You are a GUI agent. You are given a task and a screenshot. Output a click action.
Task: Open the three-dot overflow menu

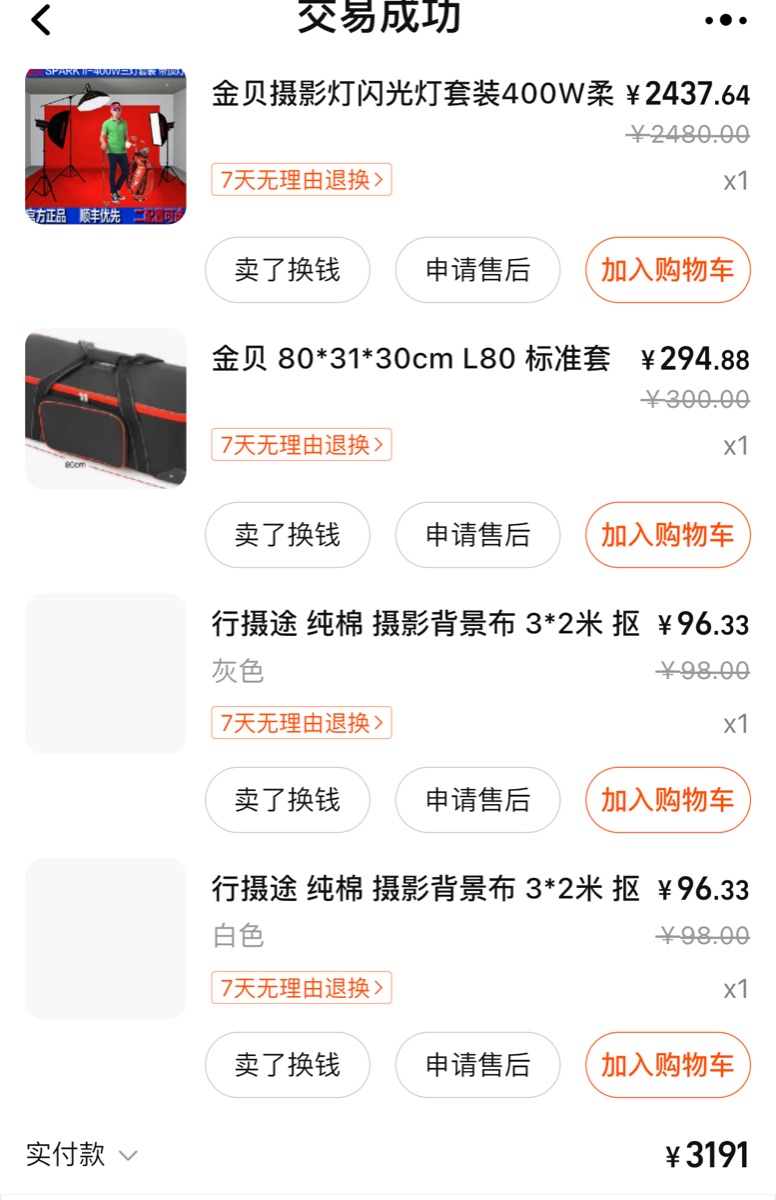point(725,20)
